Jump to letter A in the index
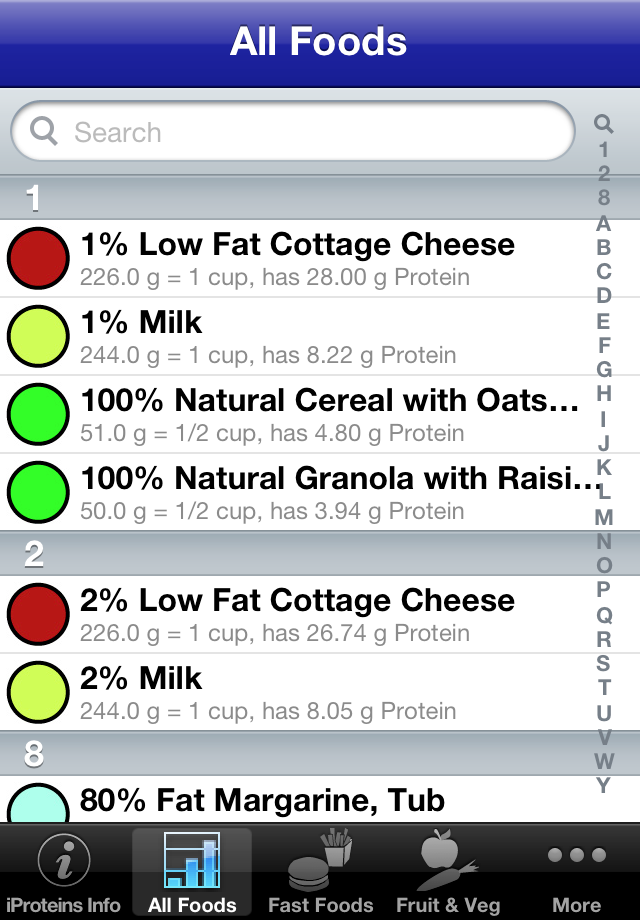The width and height of the screenshot is (640, 920). pos(603,222)
